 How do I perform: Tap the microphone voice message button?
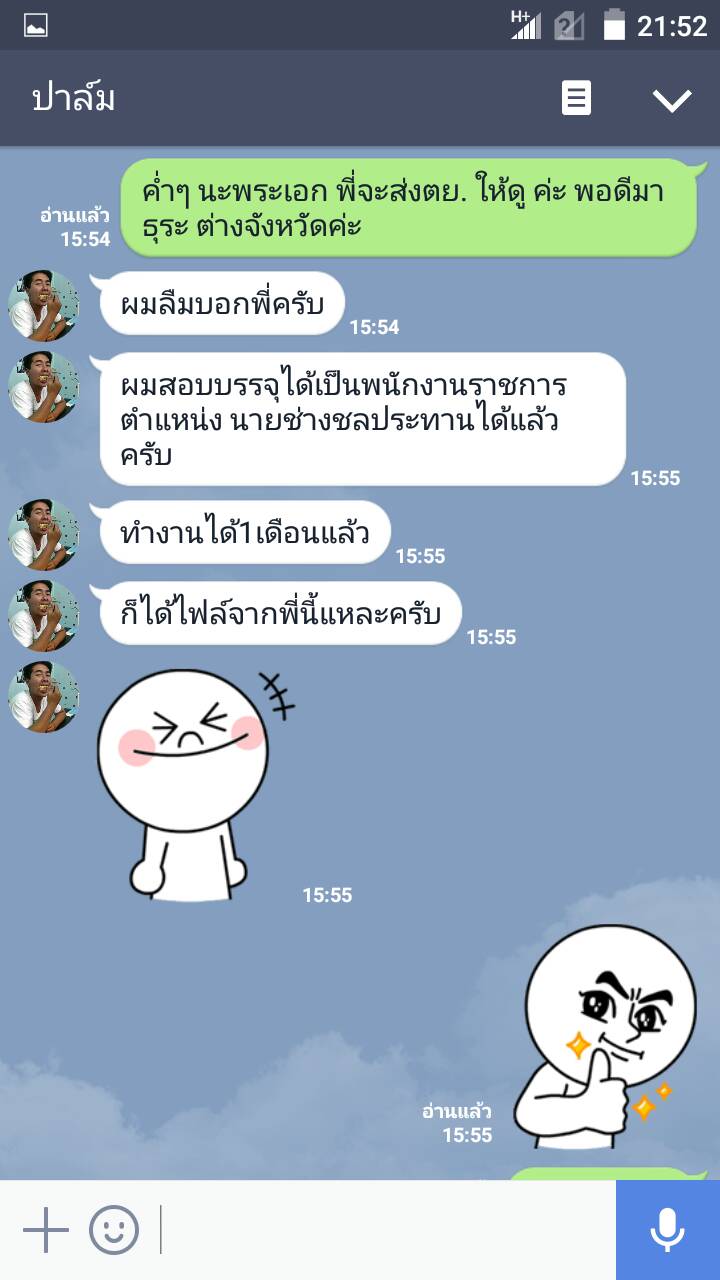click(667, 1230)
